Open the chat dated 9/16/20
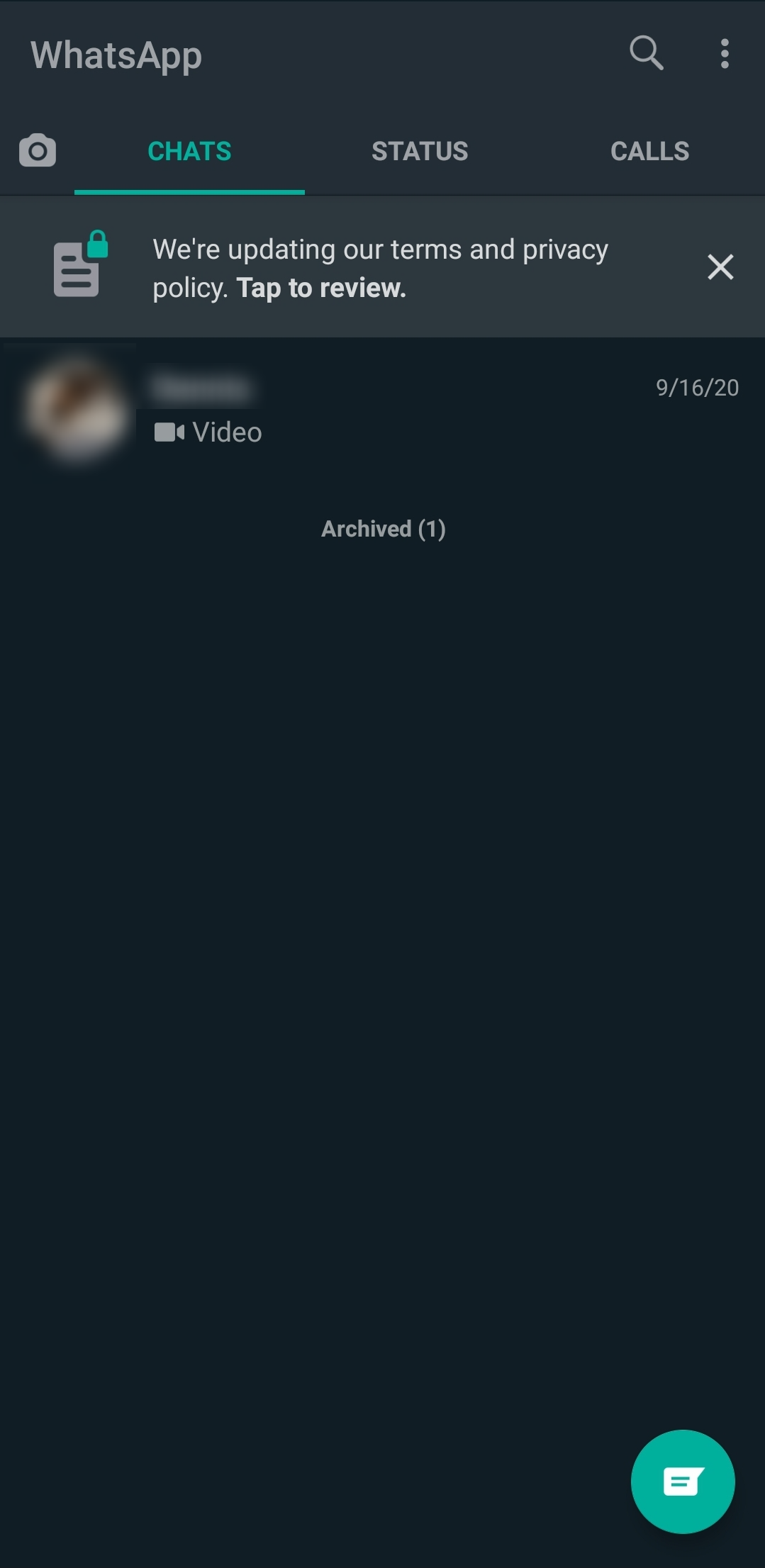Image resolution: width=765 pixels, height=1568 pixels. (x=425, y=410)
